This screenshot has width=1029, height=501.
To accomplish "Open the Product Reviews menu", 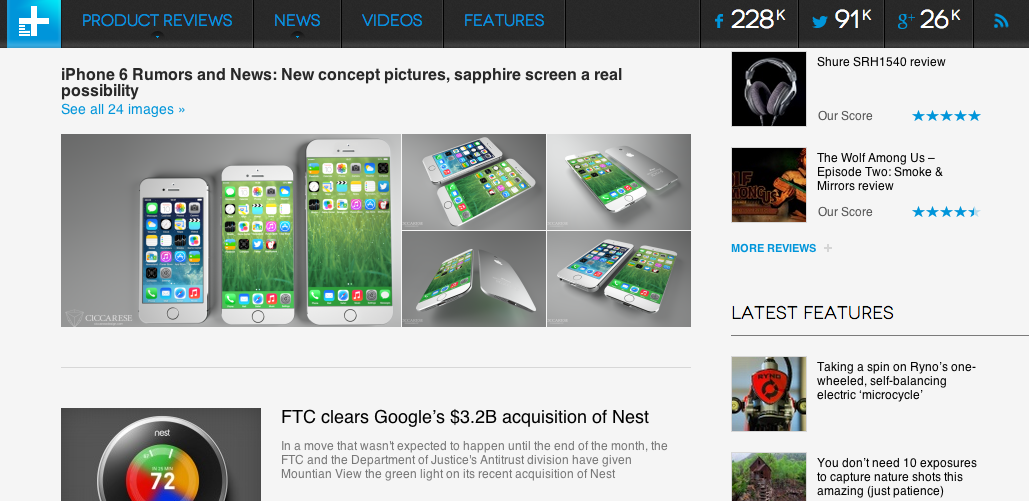I will (x=157, y=20).
